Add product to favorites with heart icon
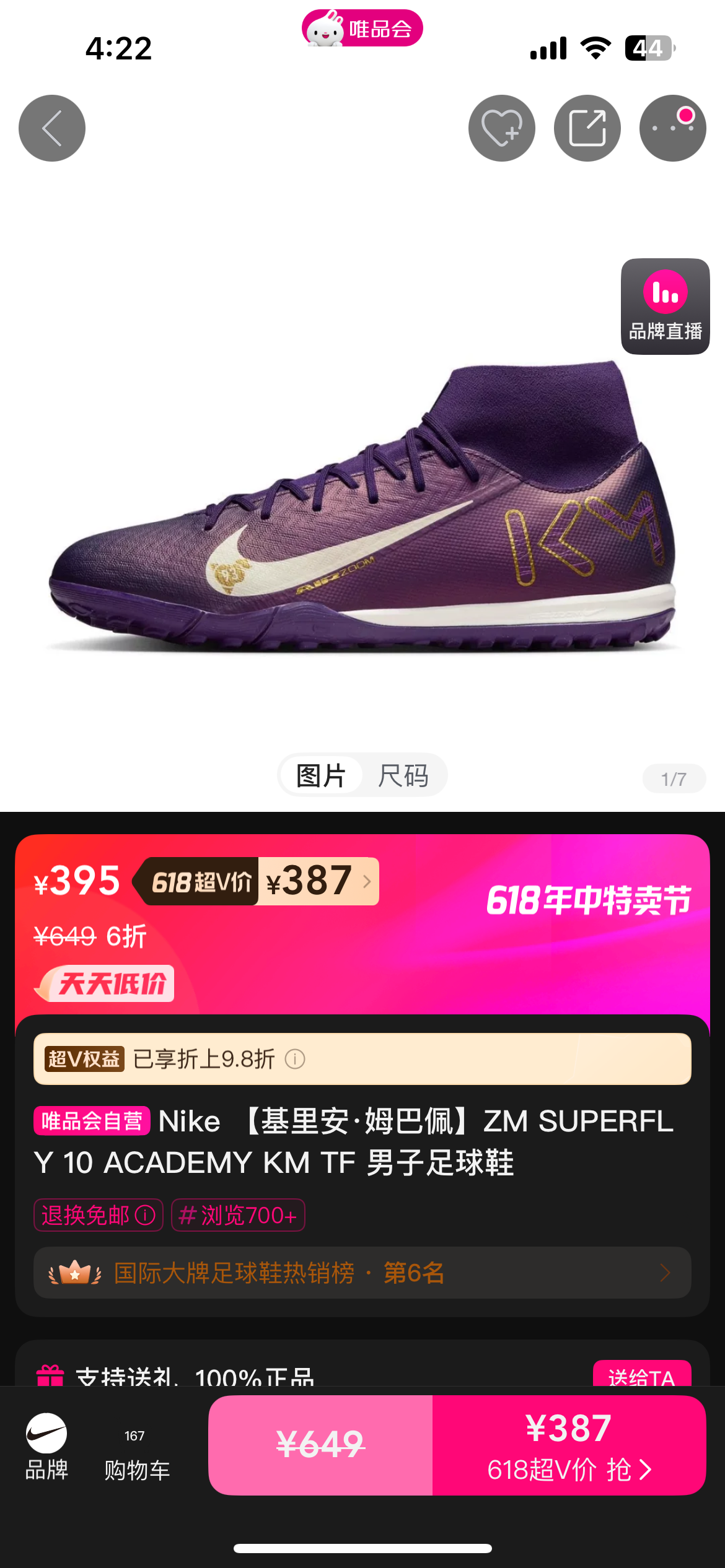This screenshot has height=1568, width=725. pyautogui.click(x=502, y=128)
